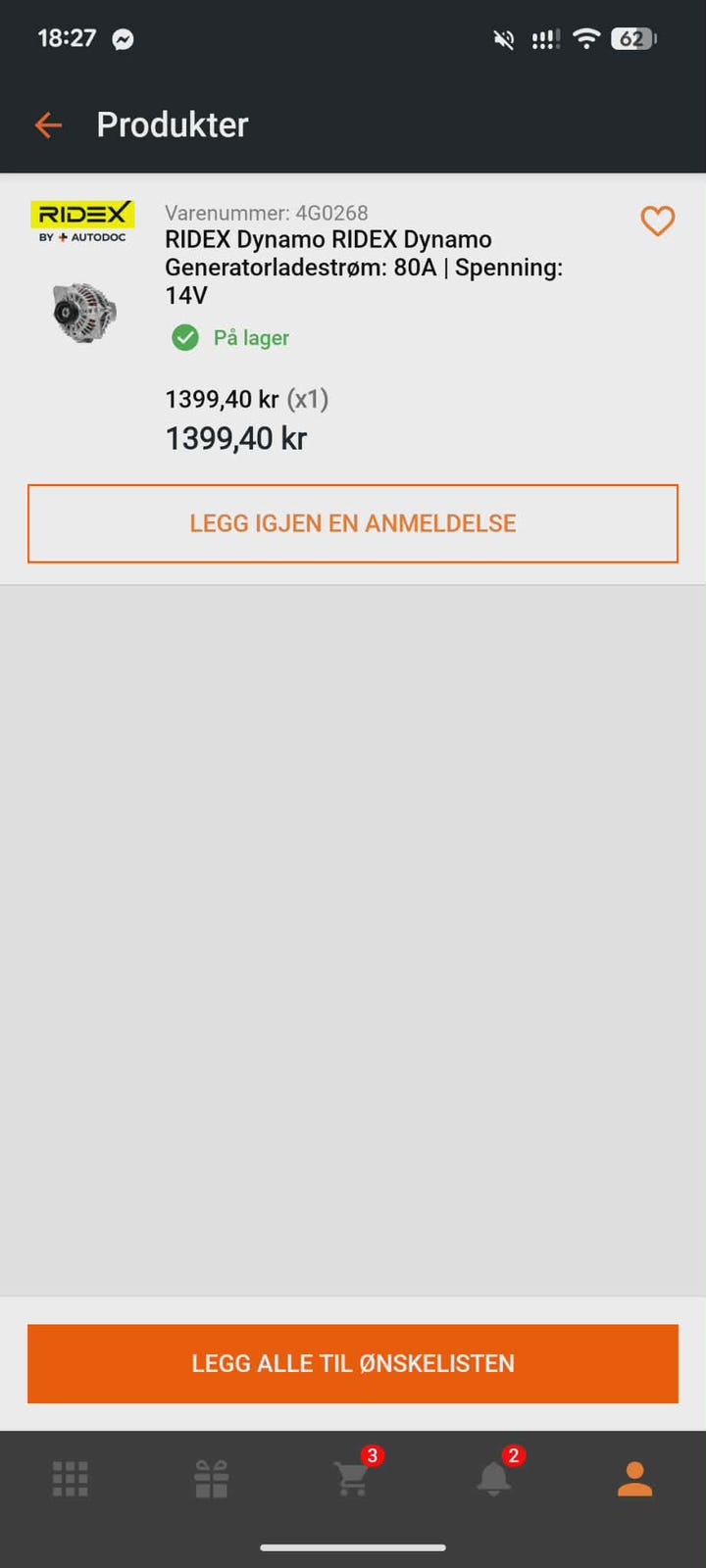The height and width of the screenshot is (1568, 706).
Task: Tap the back arrow to leave Produkter
Action: (x=47, y=124)
